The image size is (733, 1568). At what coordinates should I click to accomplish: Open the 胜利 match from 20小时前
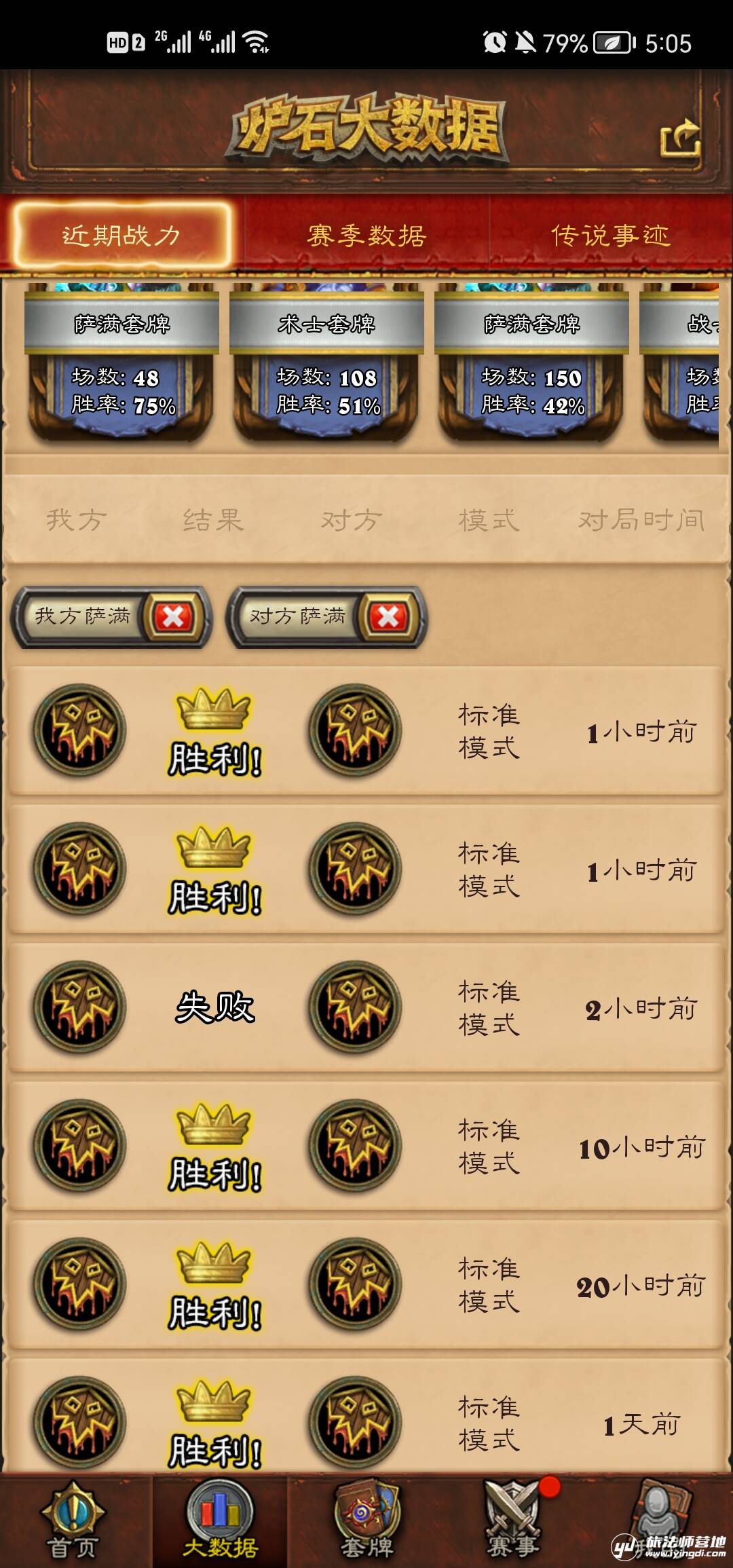pyautogui.click(x=366, y=1284)
